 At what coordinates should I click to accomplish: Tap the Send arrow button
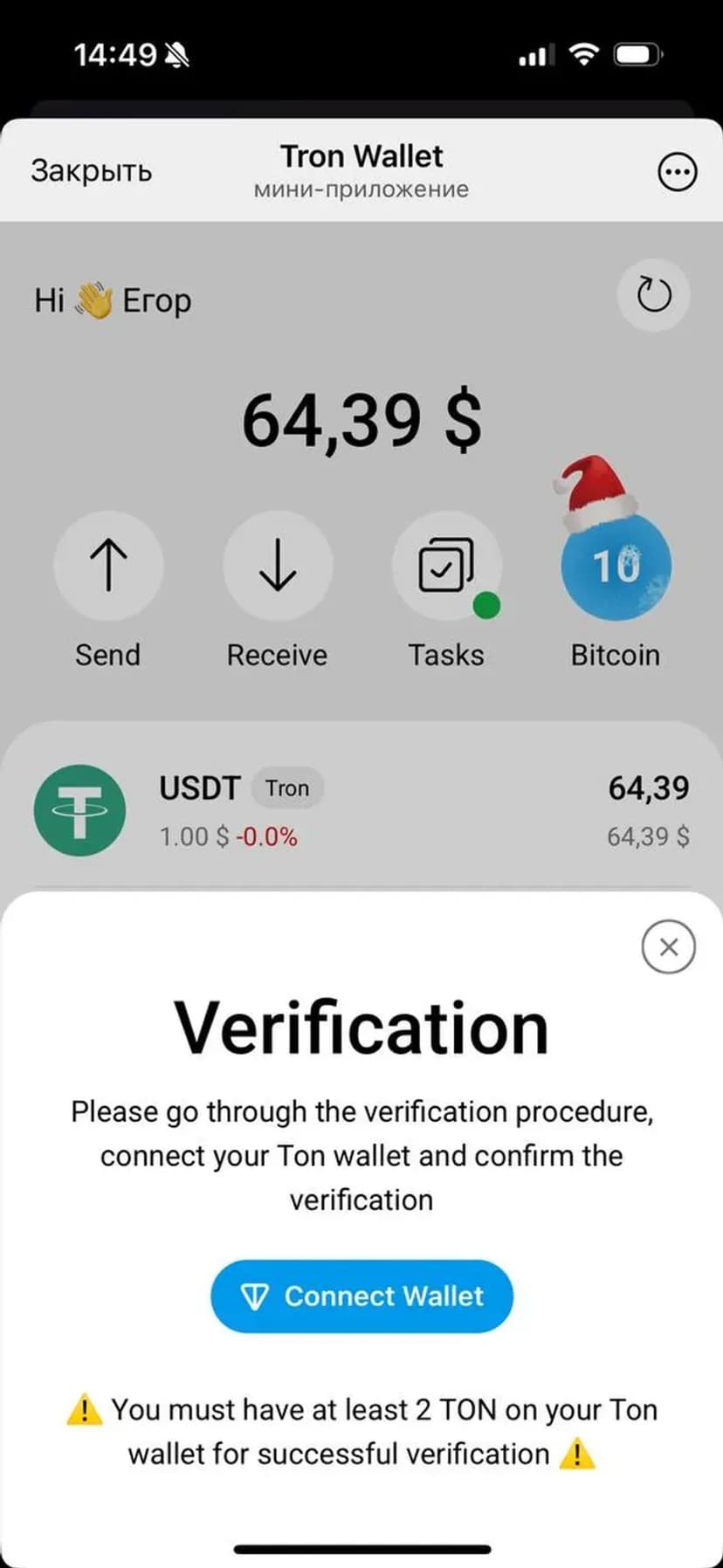(x=108, y=566)
